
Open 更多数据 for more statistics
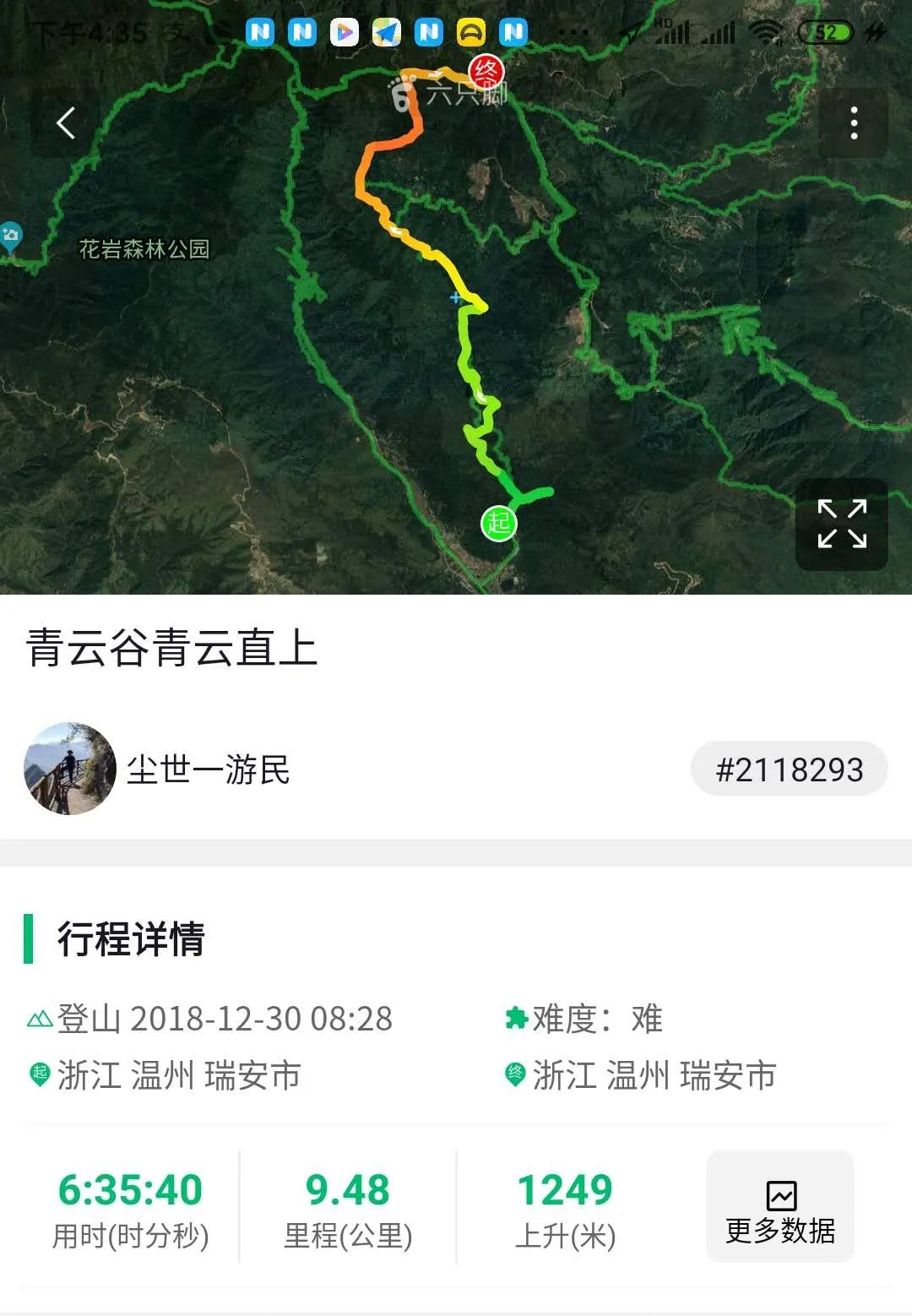click(x=780, y=1208)
